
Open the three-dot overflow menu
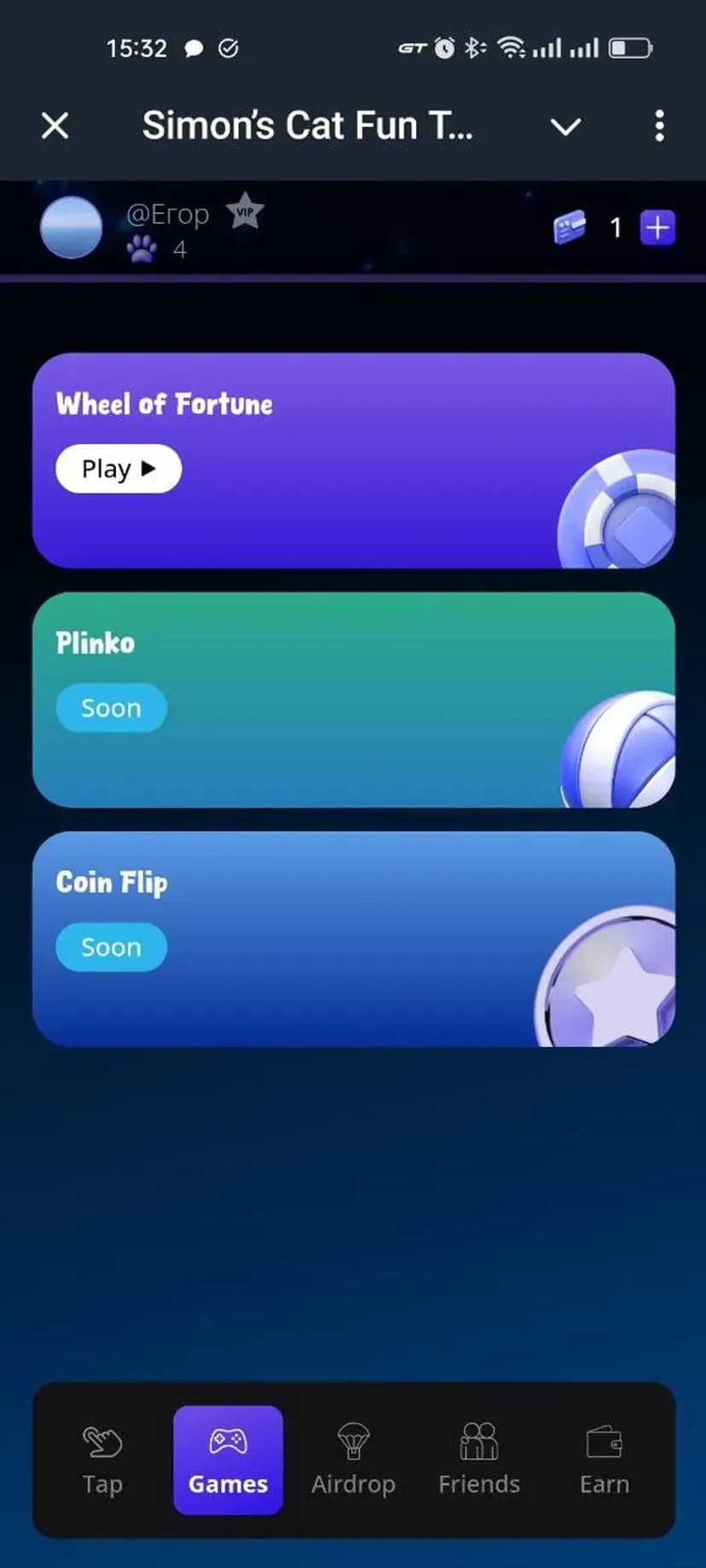[x=659, y=126]
